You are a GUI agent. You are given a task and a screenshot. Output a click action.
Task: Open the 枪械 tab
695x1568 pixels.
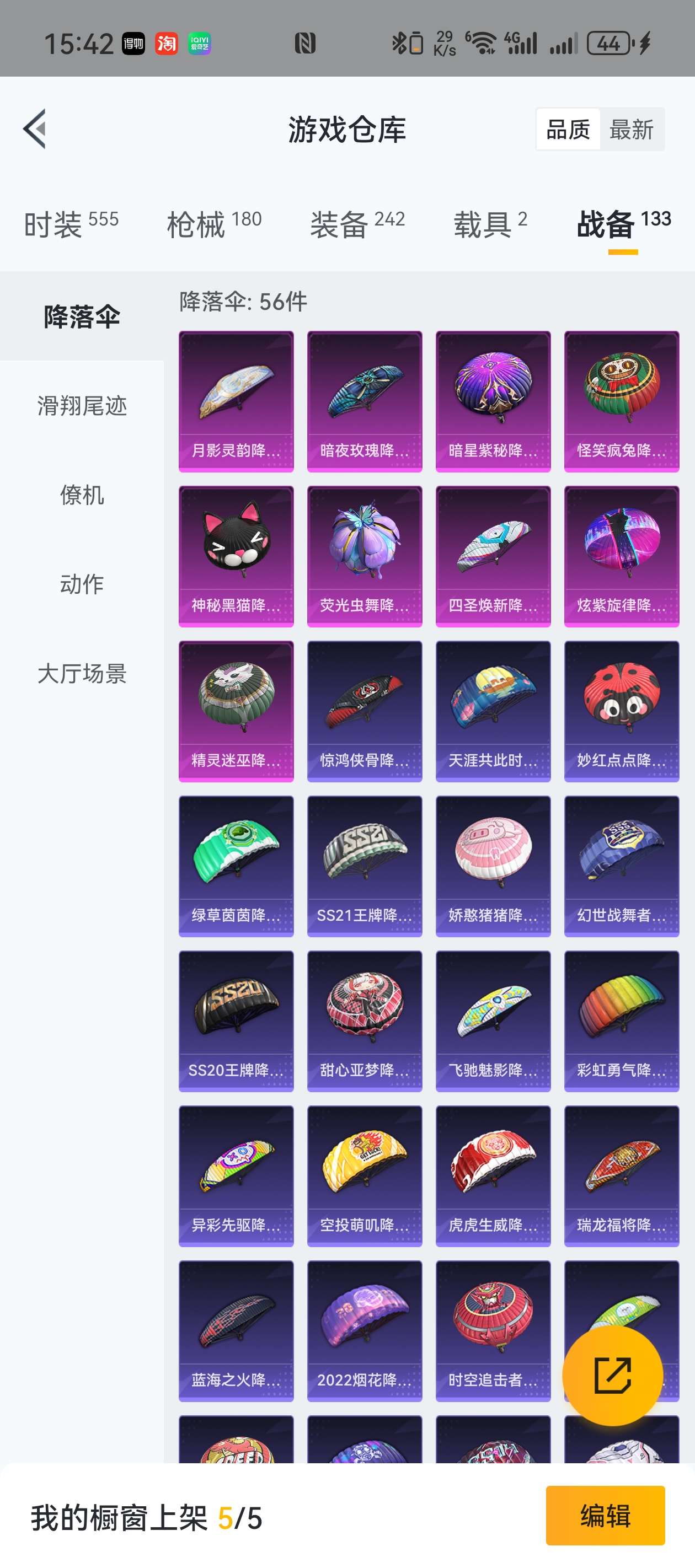click(215, 224)
